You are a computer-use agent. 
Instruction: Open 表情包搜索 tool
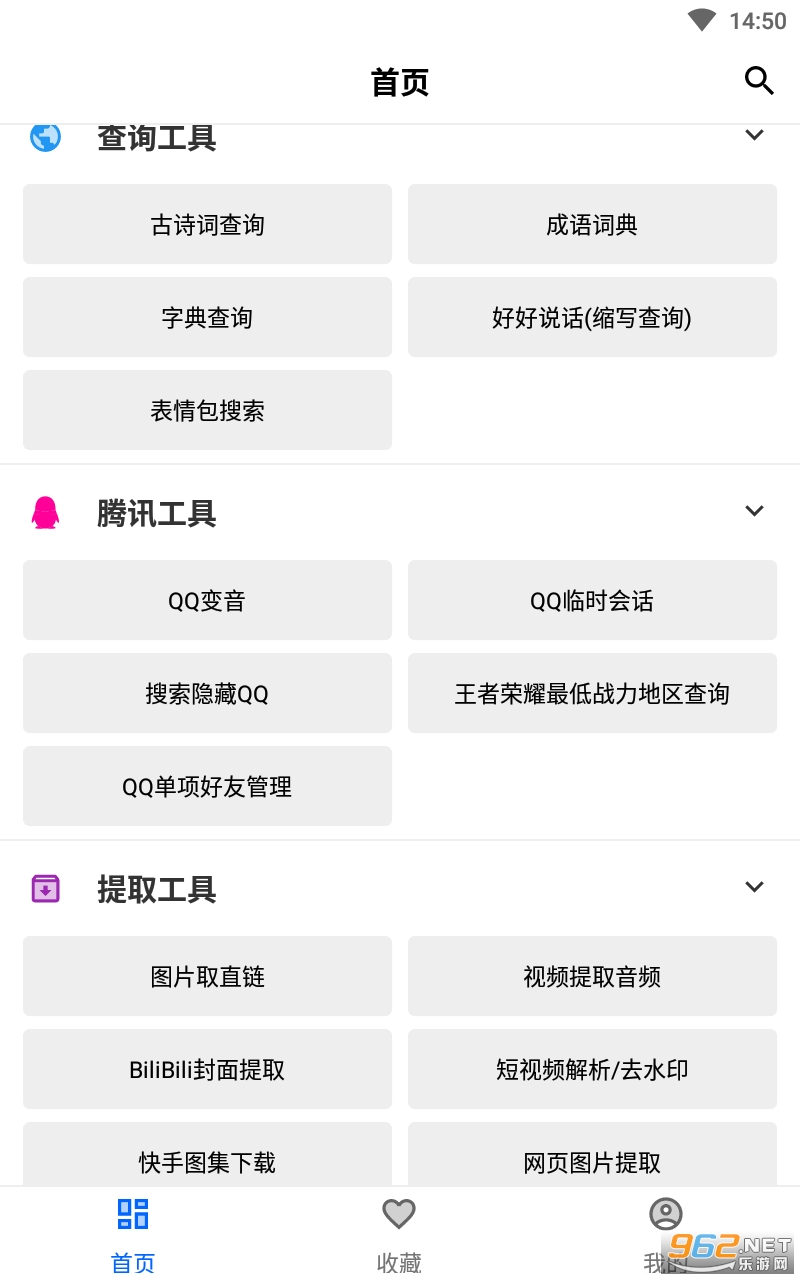click(x=207, y=410)
